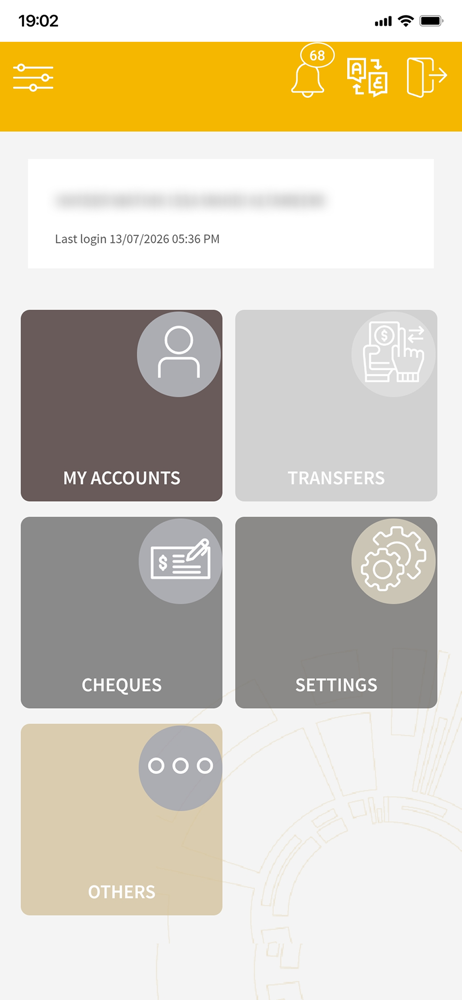Switch the app language
The height and width of the screenshot is (1000, 462).
coord(368,77)
